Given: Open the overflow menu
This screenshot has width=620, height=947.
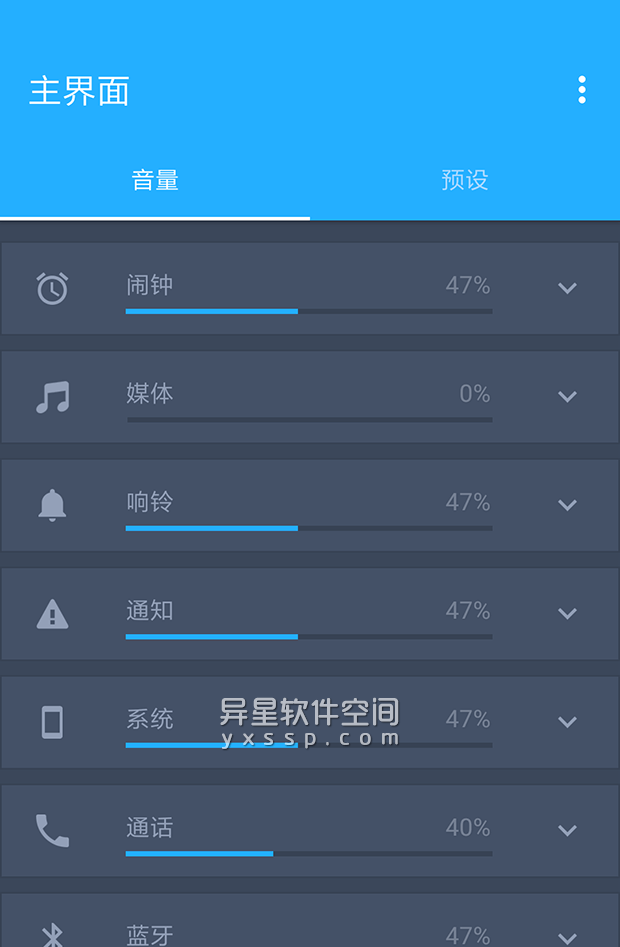Looking at the screenshot, I should pos(582,90).
